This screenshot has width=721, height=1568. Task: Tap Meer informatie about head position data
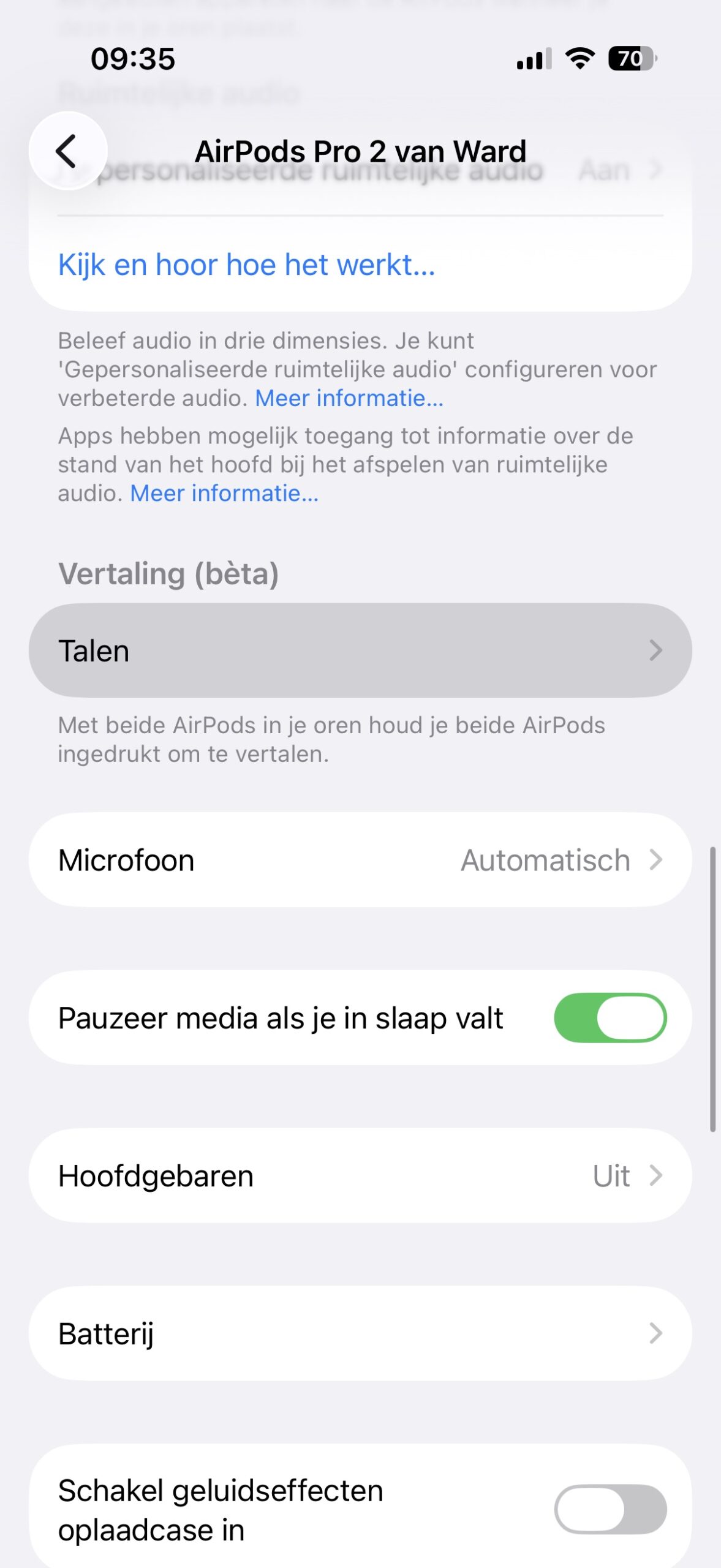click(224, 494)
